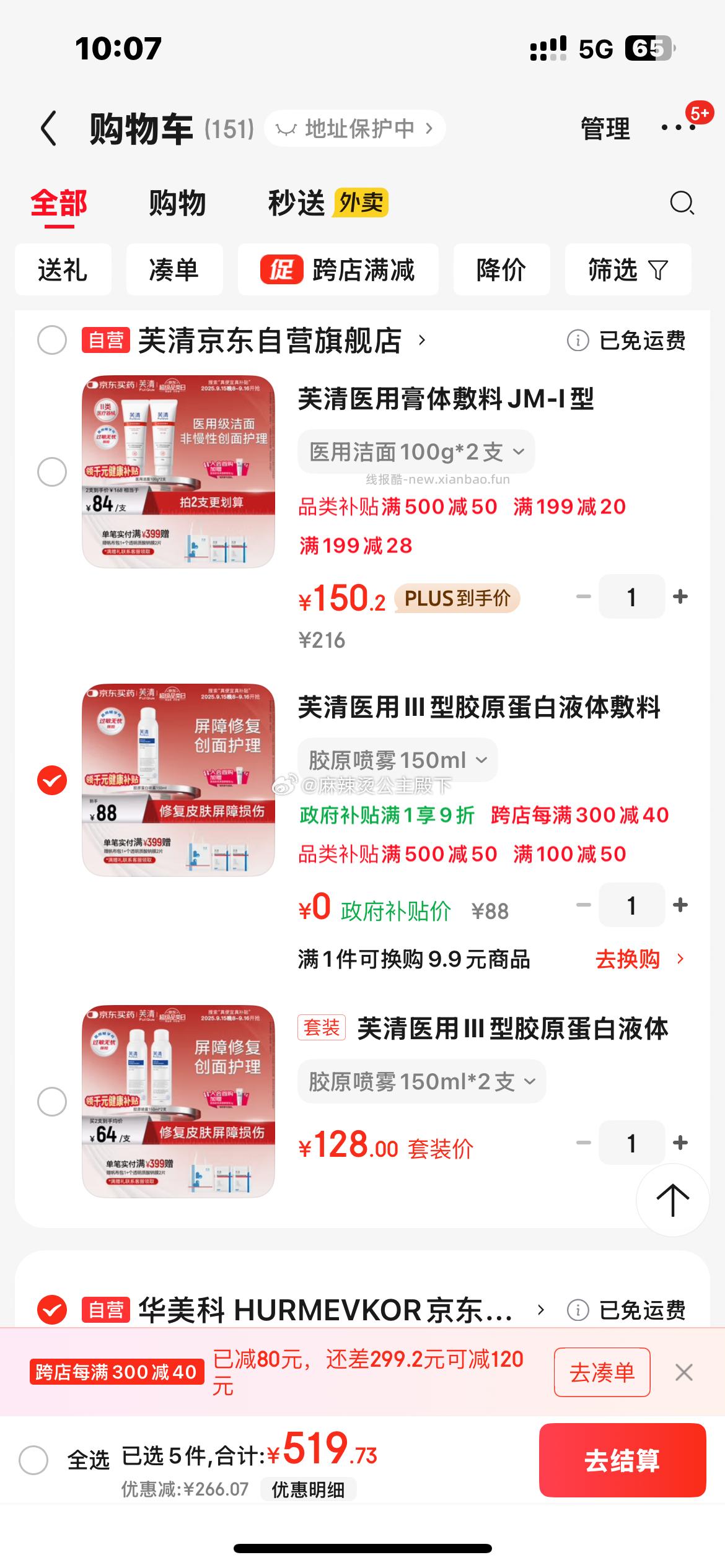725x1568 pixels.
Task: Expand the 胶原喷雾150ml*2支 variant selector
Action: point(421,1081)
